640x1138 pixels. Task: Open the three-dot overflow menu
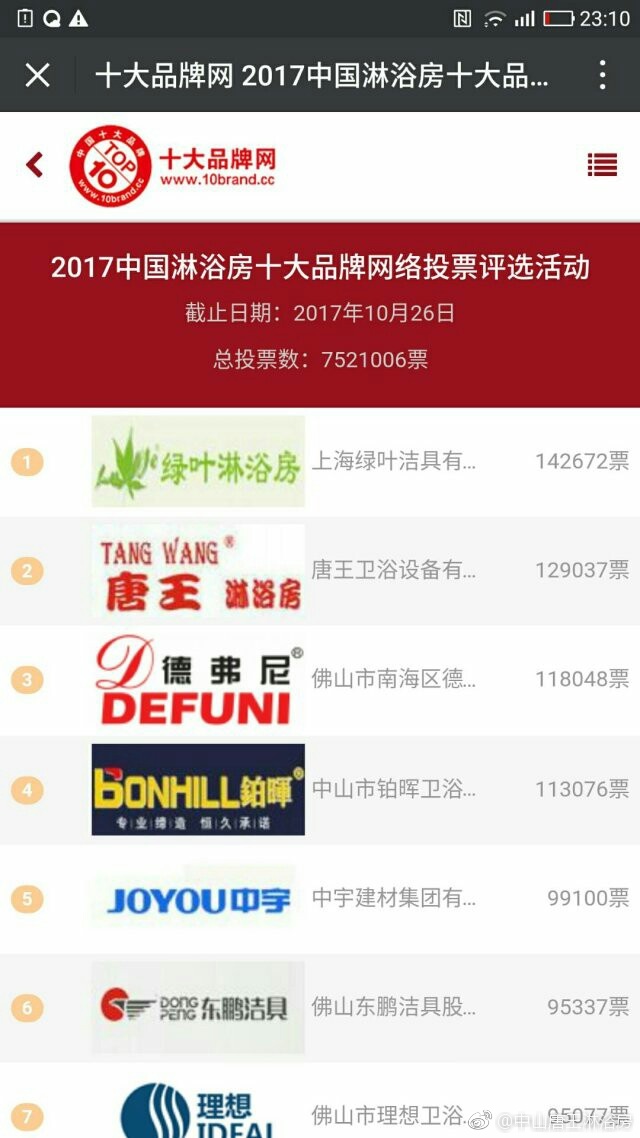tap(602, 75)
